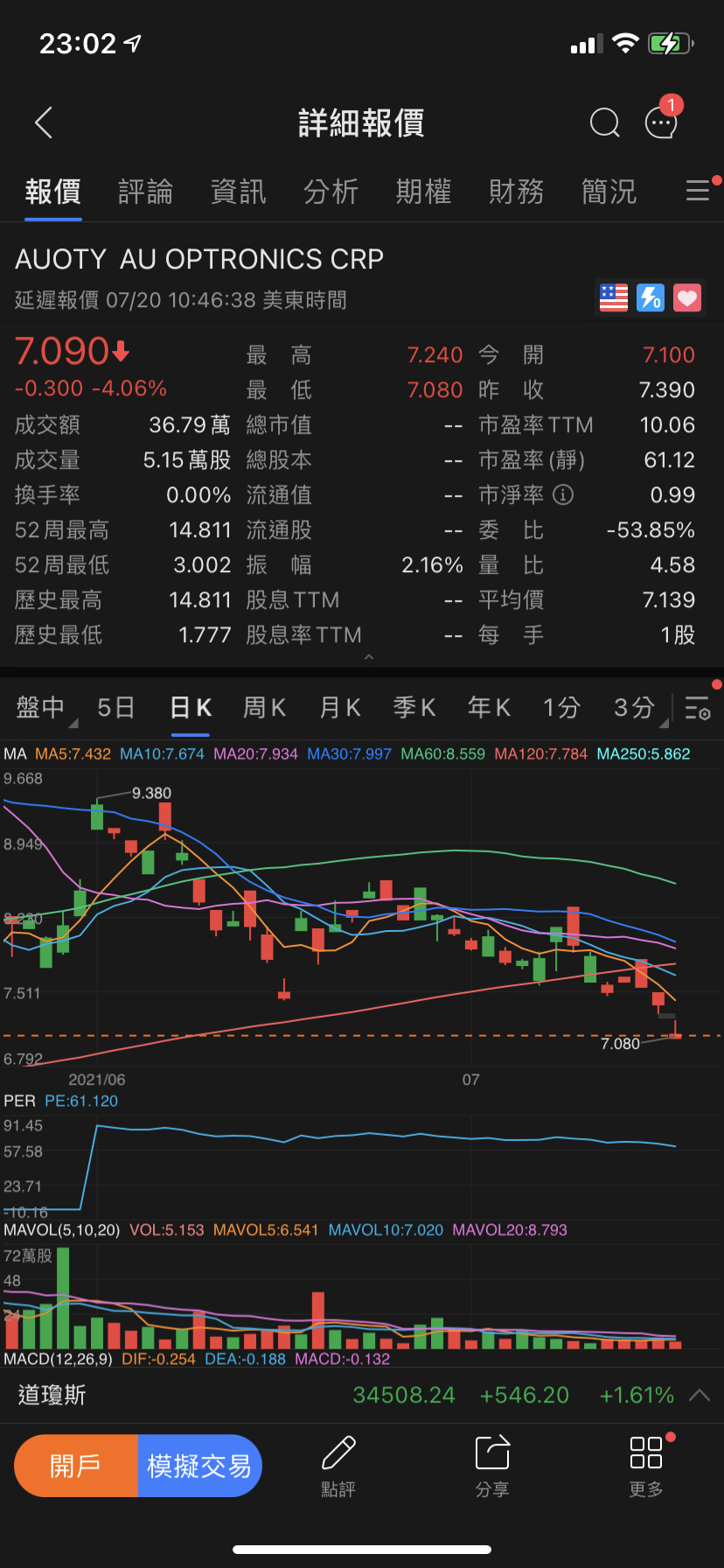
Task: Go back from the 詳細報價 page
Action: (44, 123)
